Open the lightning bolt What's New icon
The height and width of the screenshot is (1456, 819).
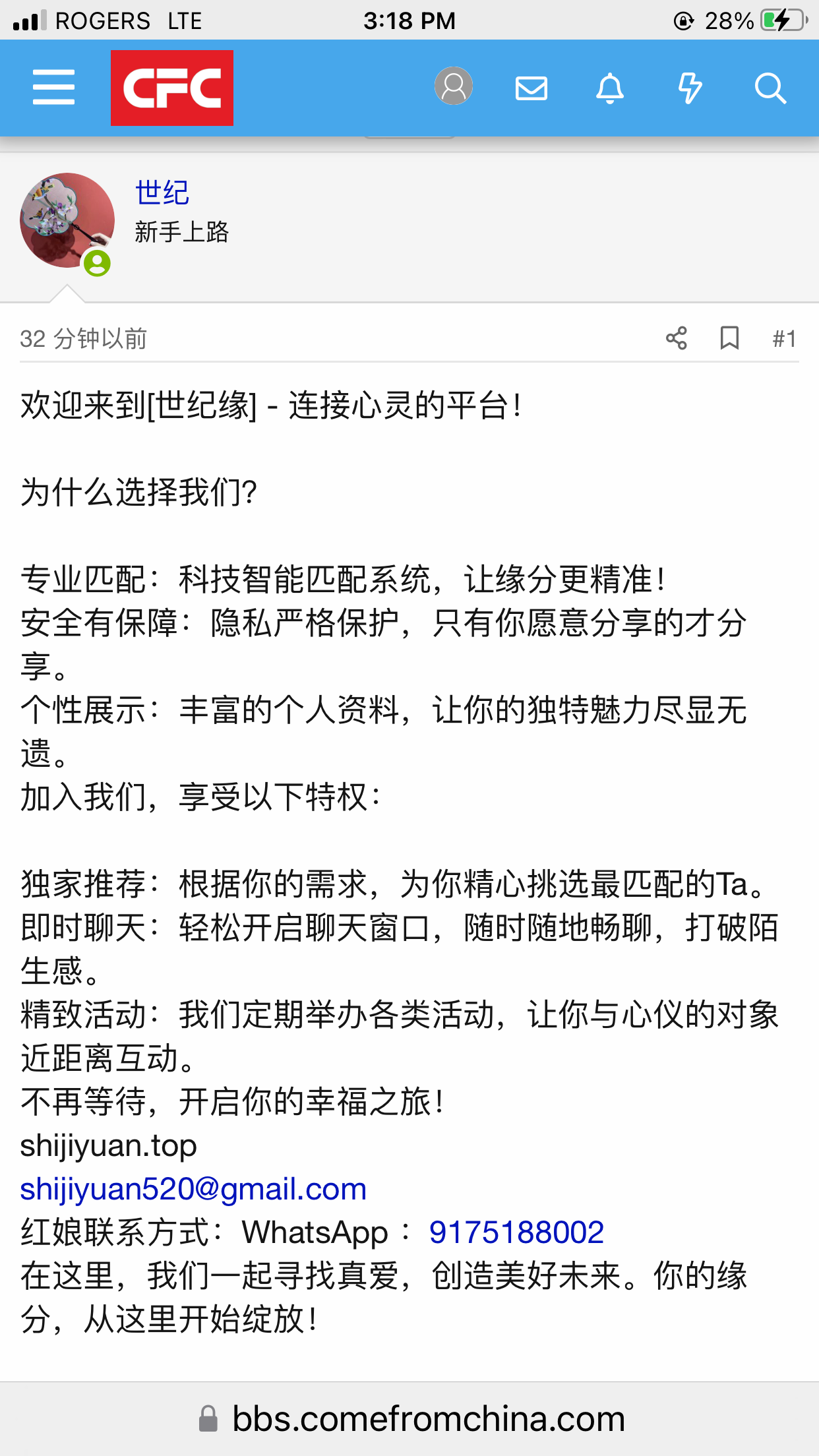(x=690, y=88)
